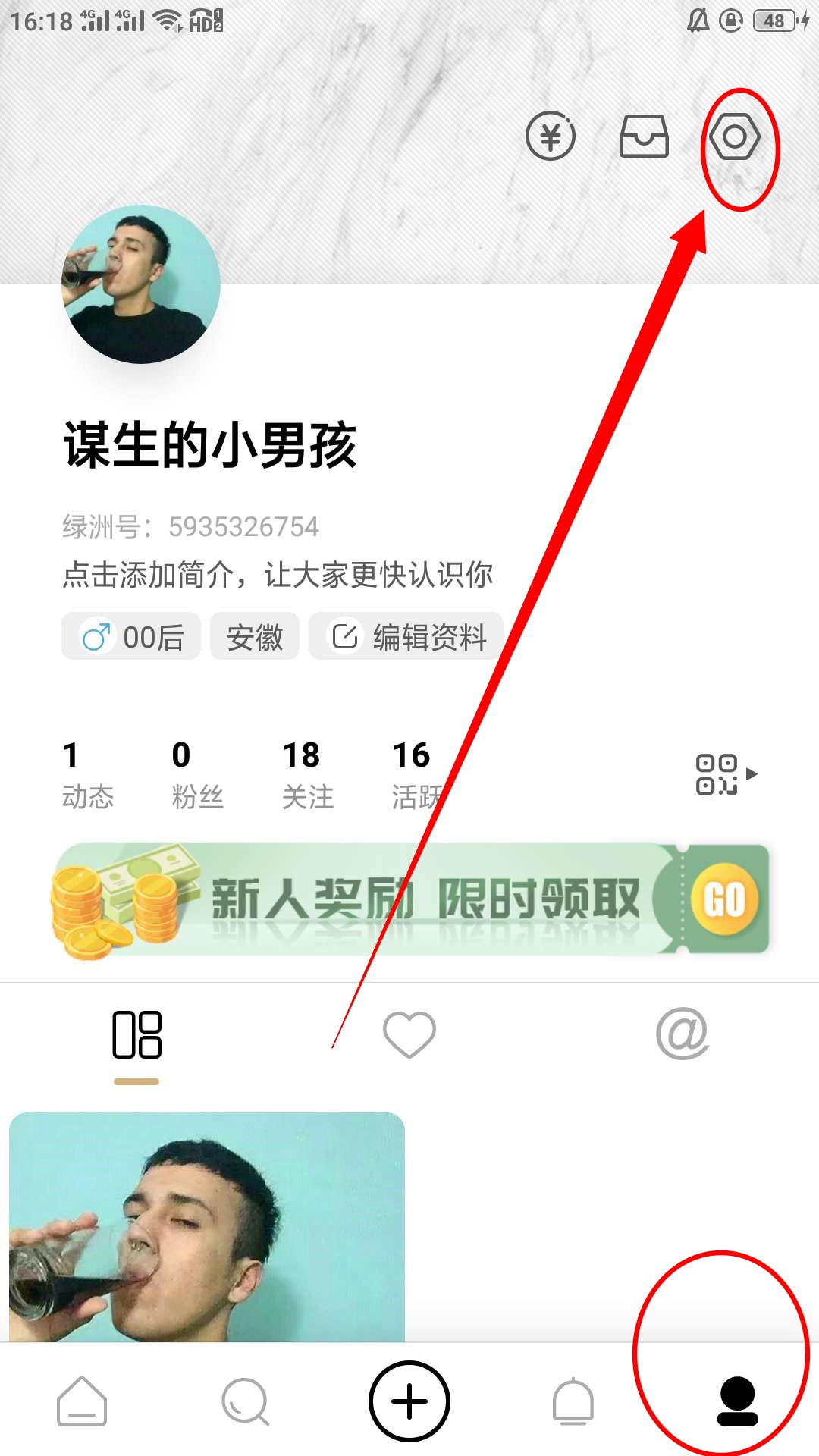This screenshot has width=819, height=1456.
Task: Switch to the @ mentions tab
Action: pyautogui.click(x=682, y=1034)
